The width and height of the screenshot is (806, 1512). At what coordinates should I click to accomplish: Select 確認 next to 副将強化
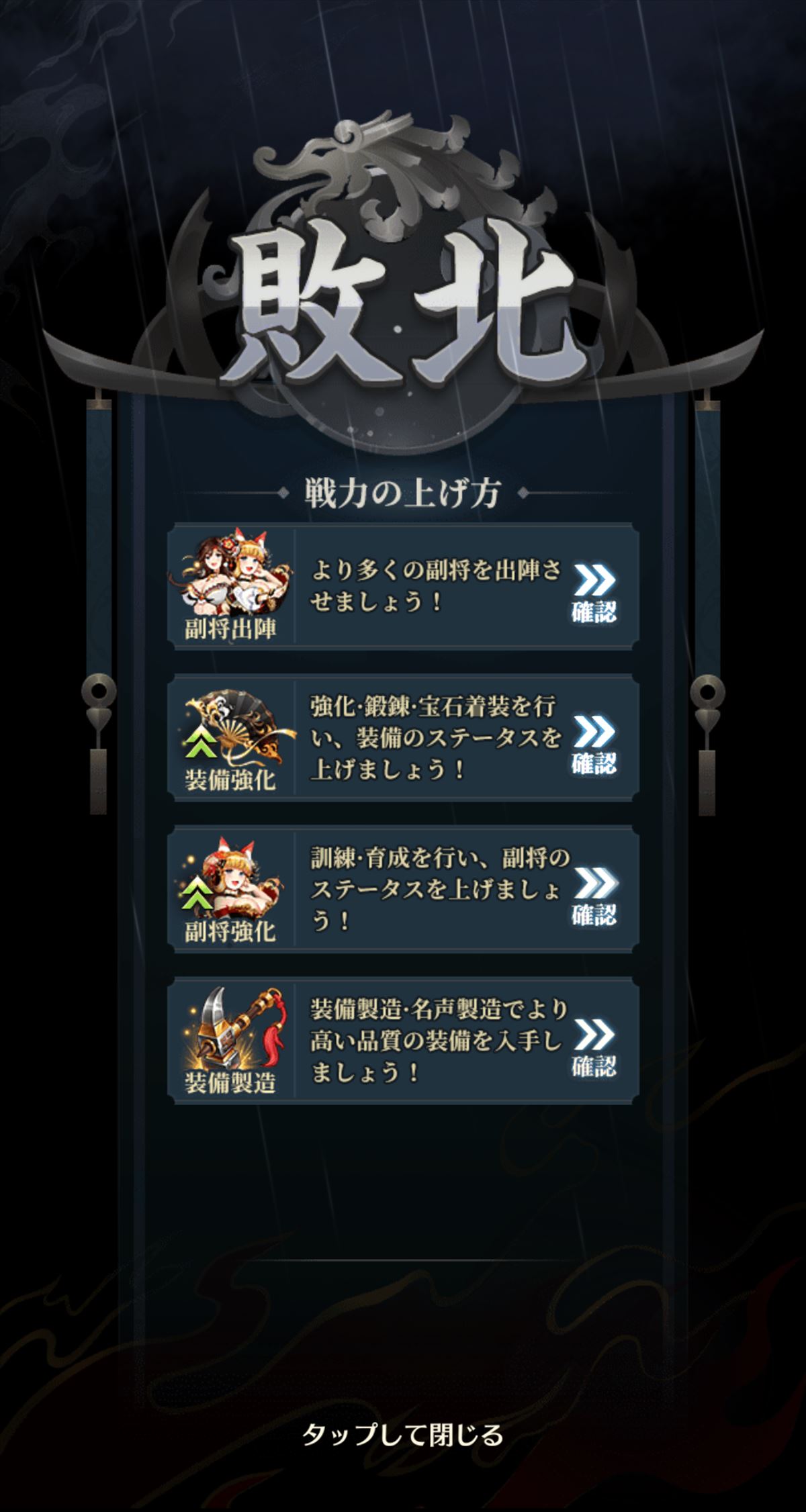click(594, 898)
